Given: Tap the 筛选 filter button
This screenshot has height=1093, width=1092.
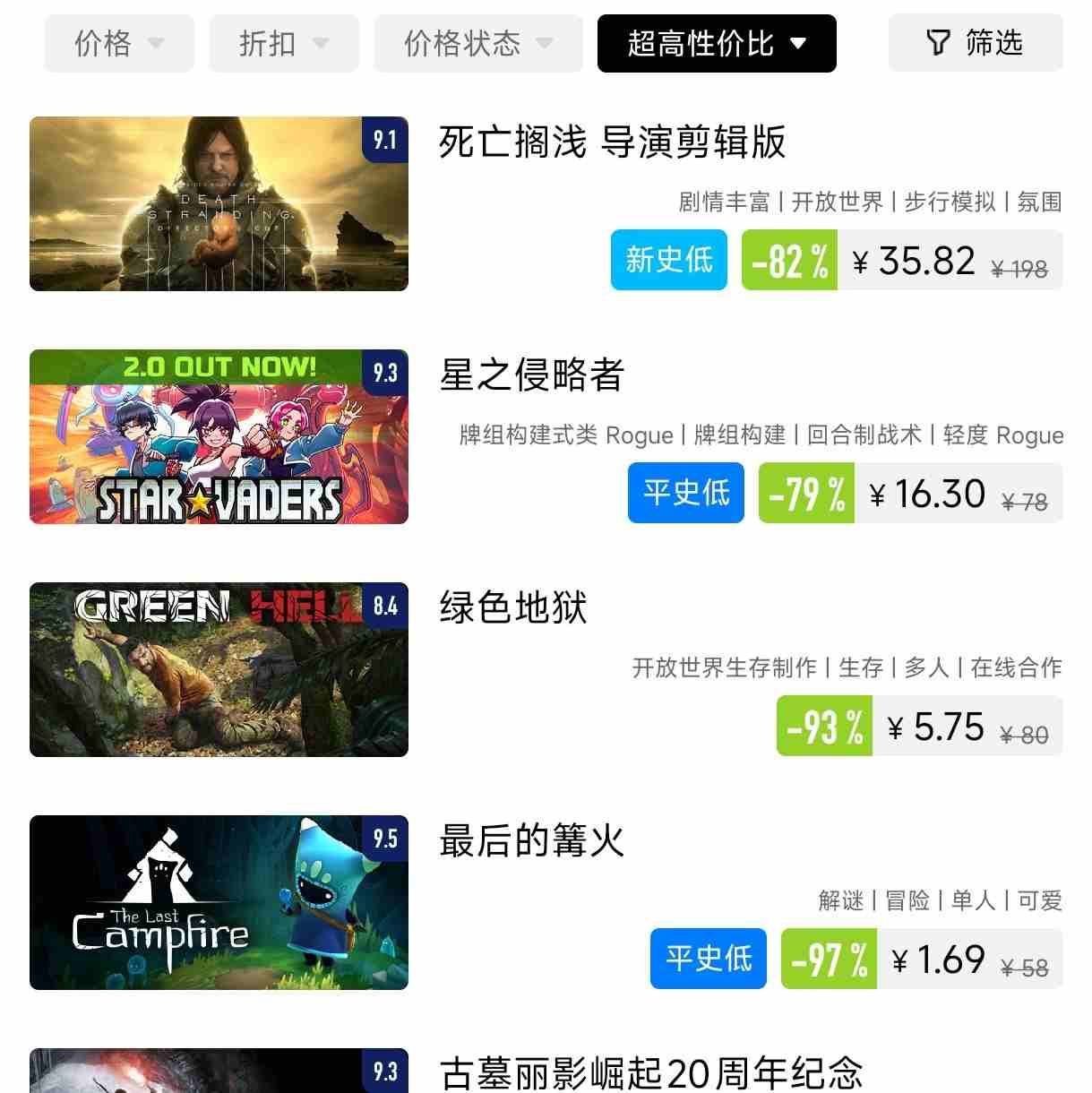Looking at the screenshot, I should [x=975, y=43].
